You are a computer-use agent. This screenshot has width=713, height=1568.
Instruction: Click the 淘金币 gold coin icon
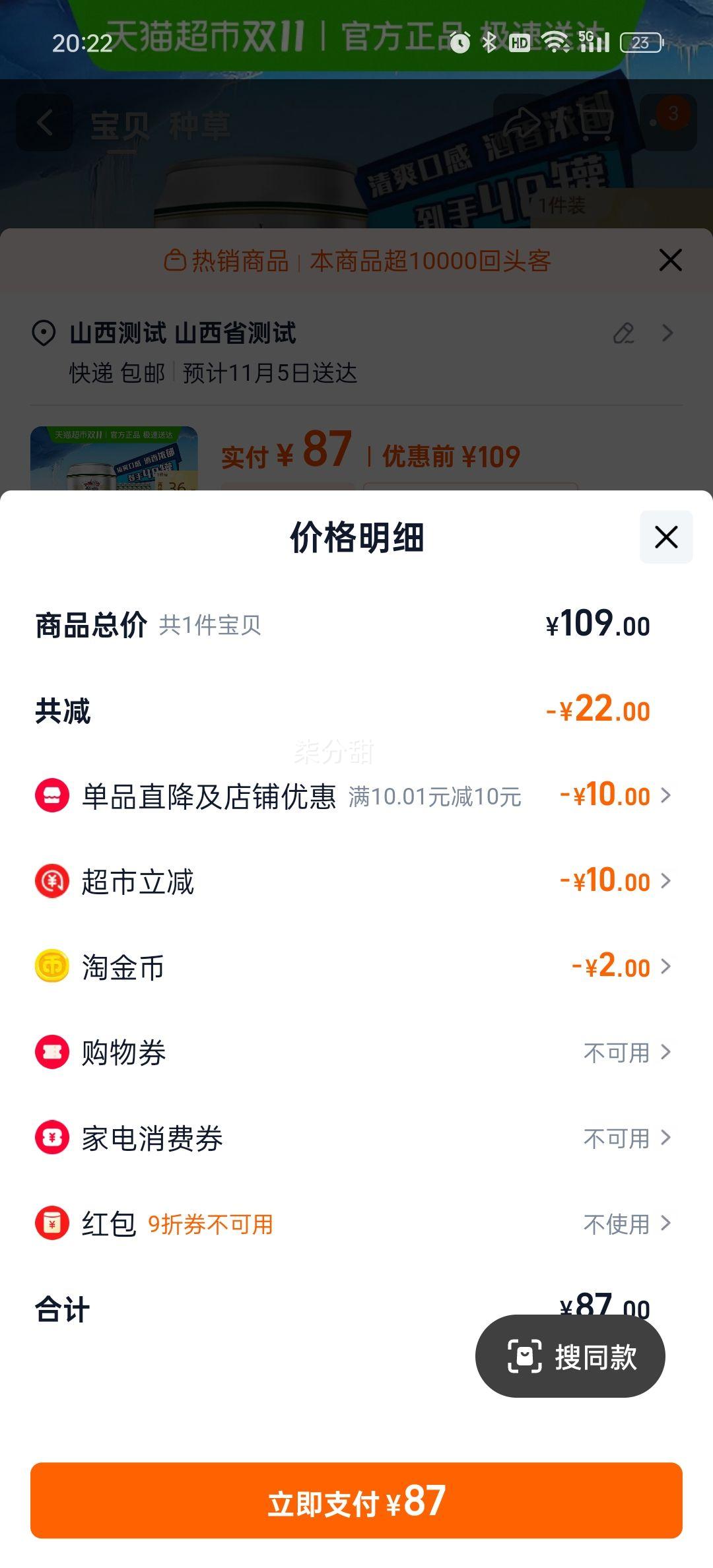pos(51,967)
